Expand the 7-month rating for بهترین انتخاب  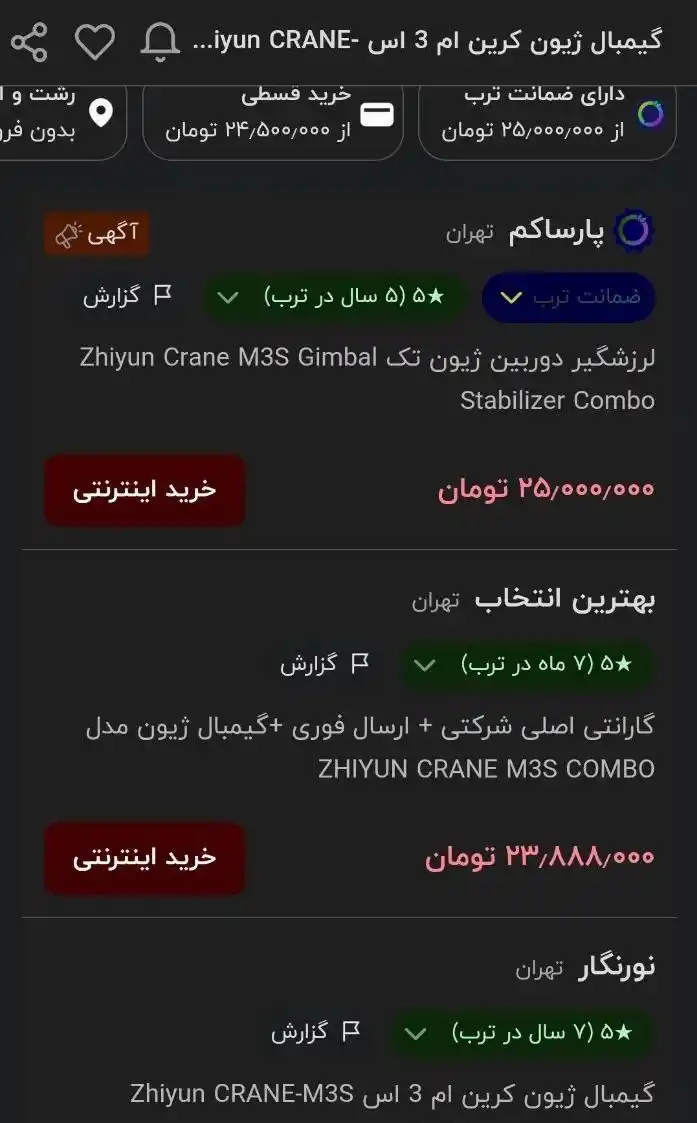[526, 665]
